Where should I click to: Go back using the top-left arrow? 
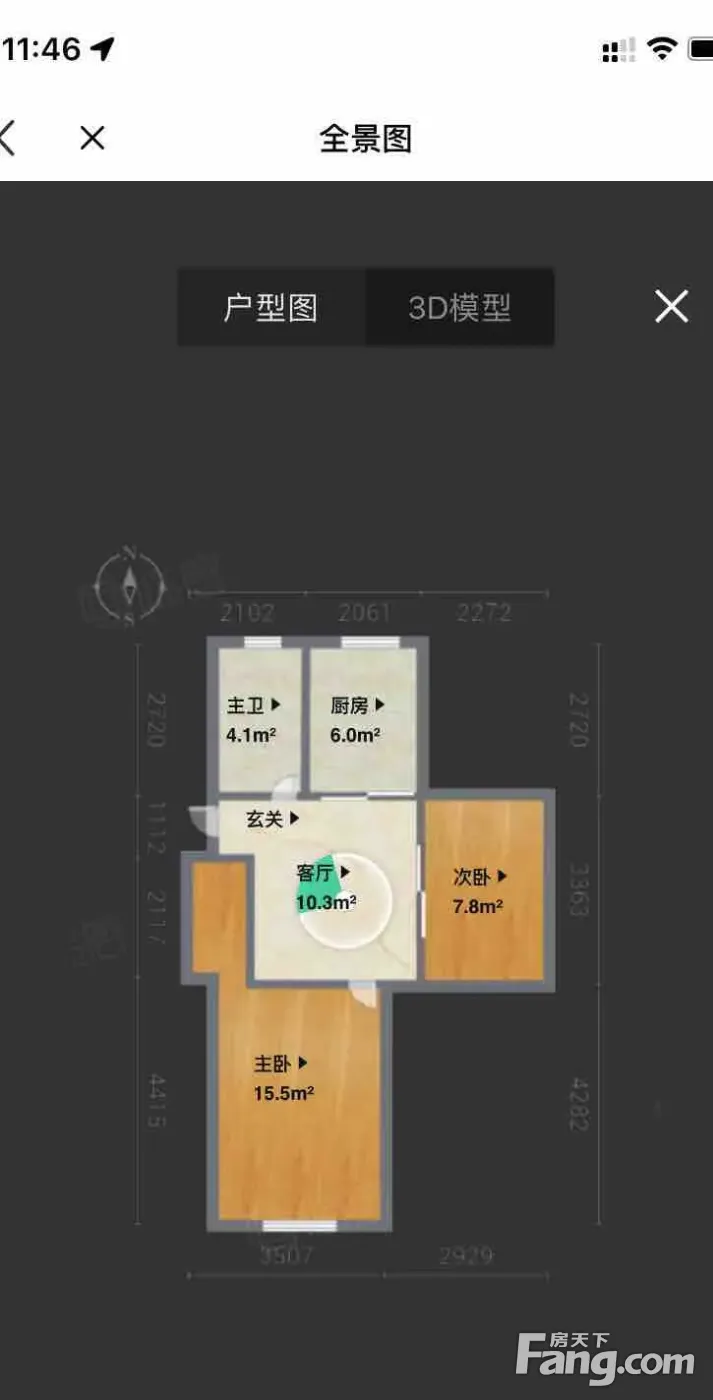(x=8, y=138)
